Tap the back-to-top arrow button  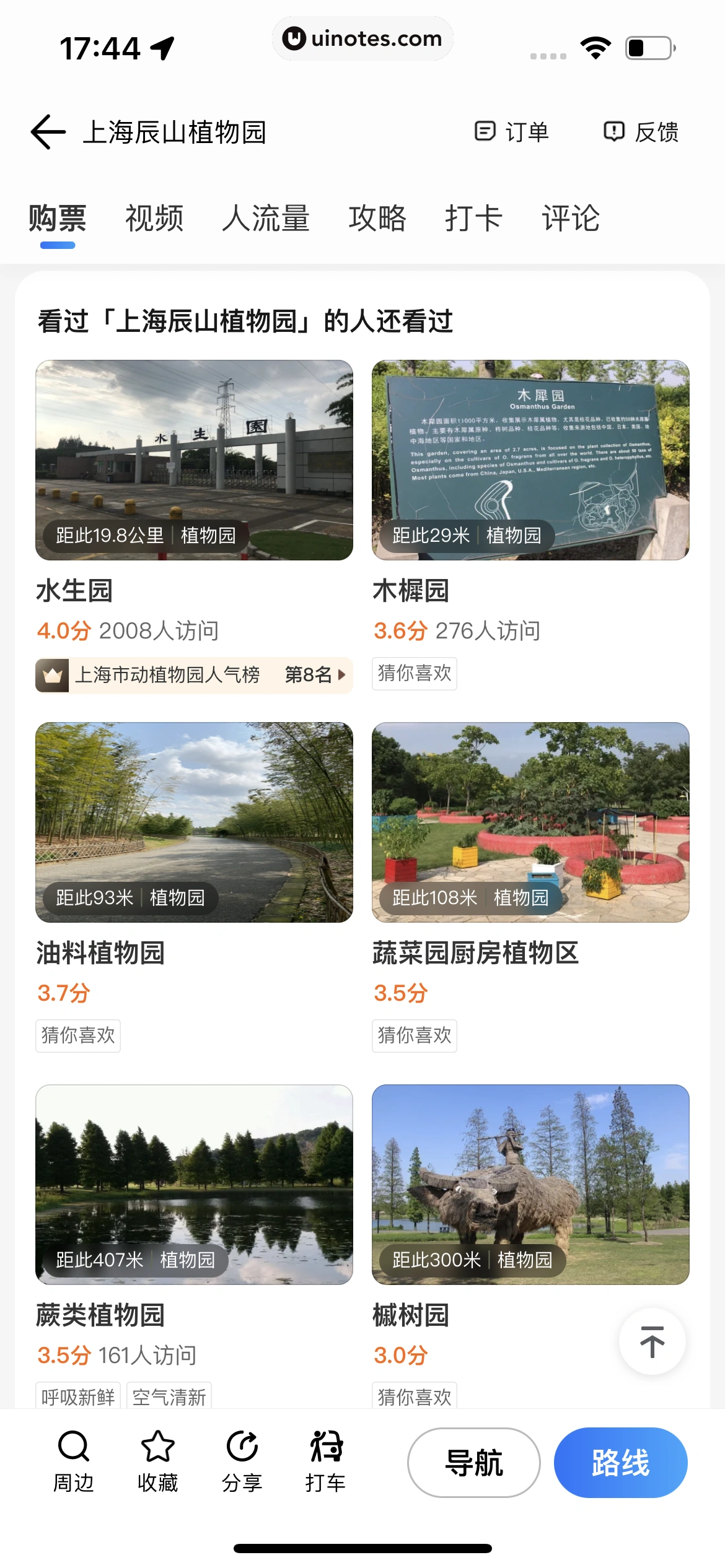coord(652,1341)
